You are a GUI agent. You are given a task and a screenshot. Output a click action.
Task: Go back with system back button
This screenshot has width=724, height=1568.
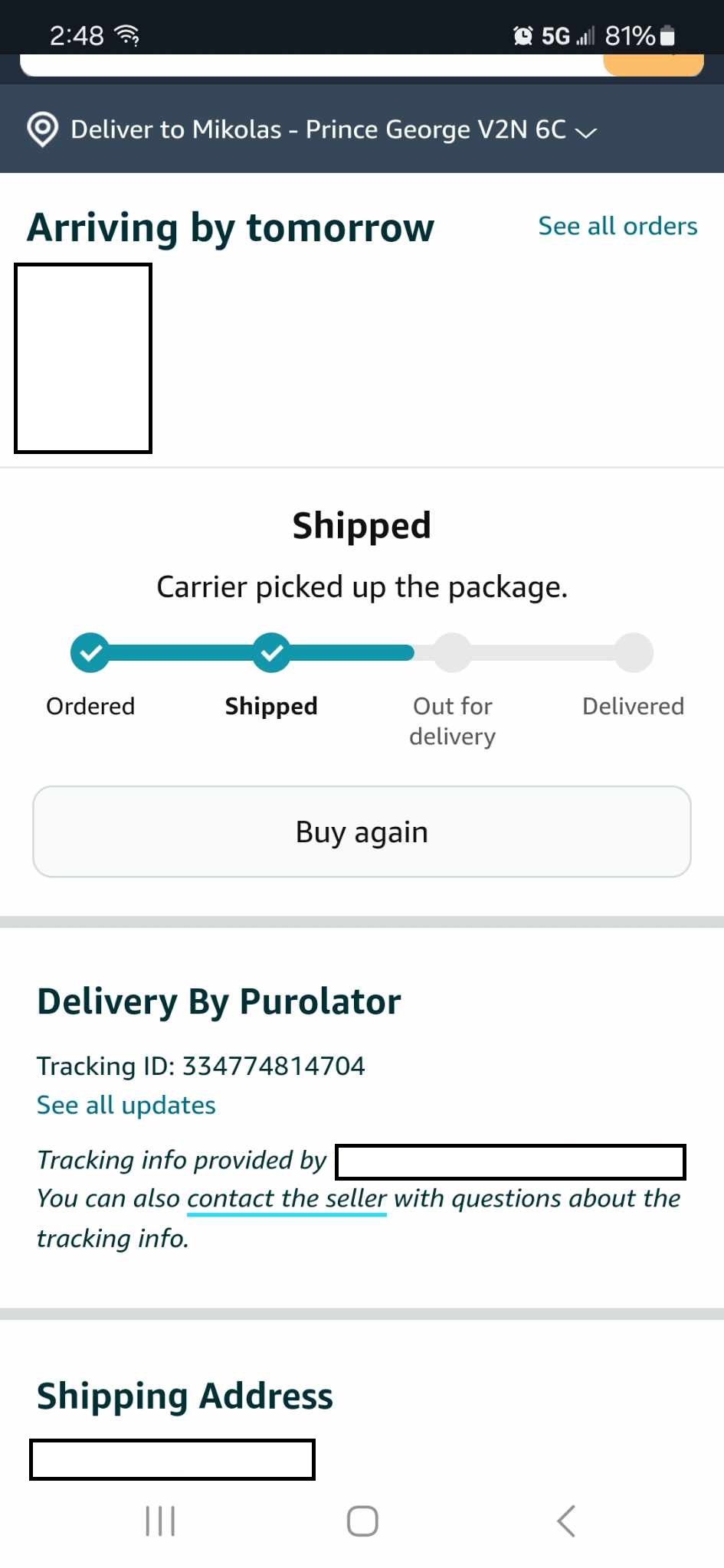click(566, 1521)
